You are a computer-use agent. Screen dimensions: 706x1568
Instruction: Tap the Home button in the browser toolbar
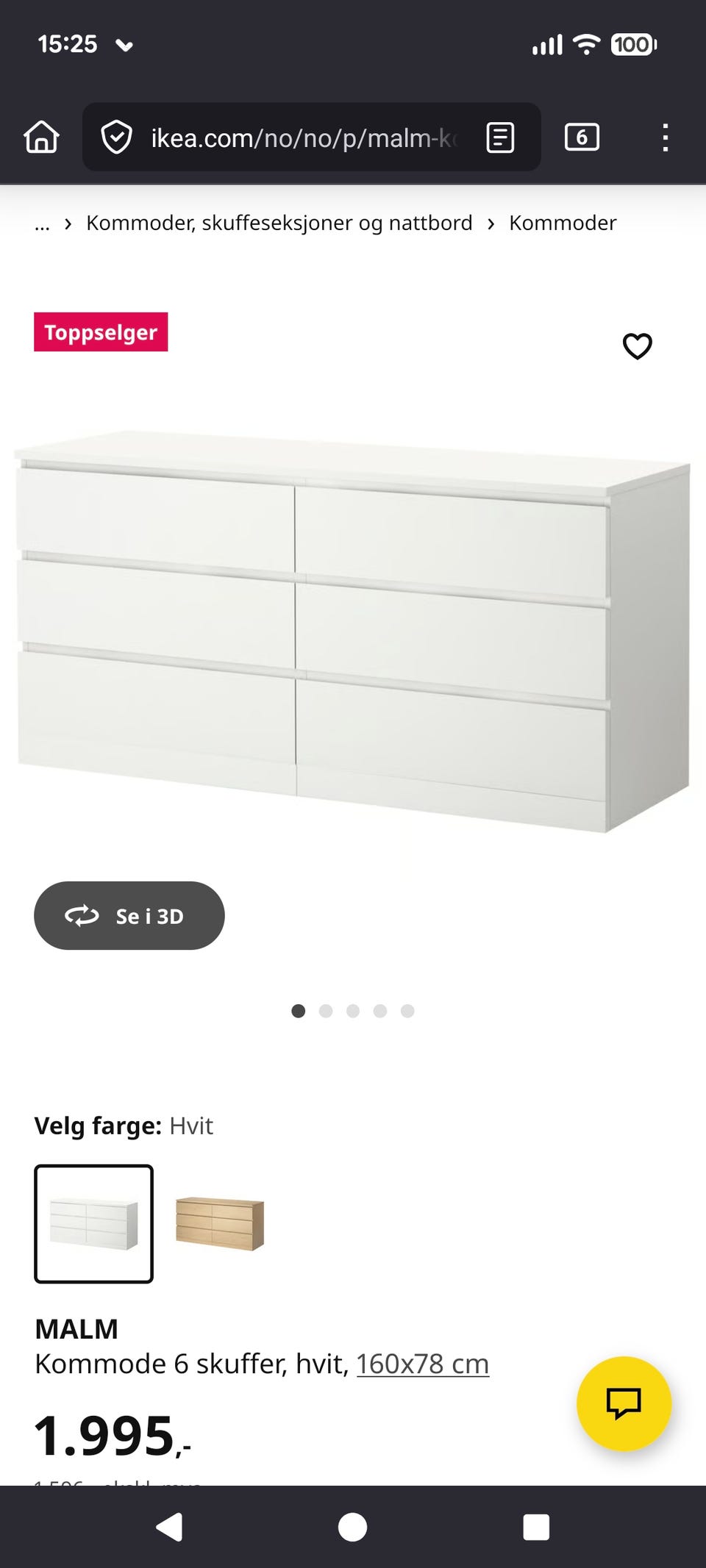[42, 137]
